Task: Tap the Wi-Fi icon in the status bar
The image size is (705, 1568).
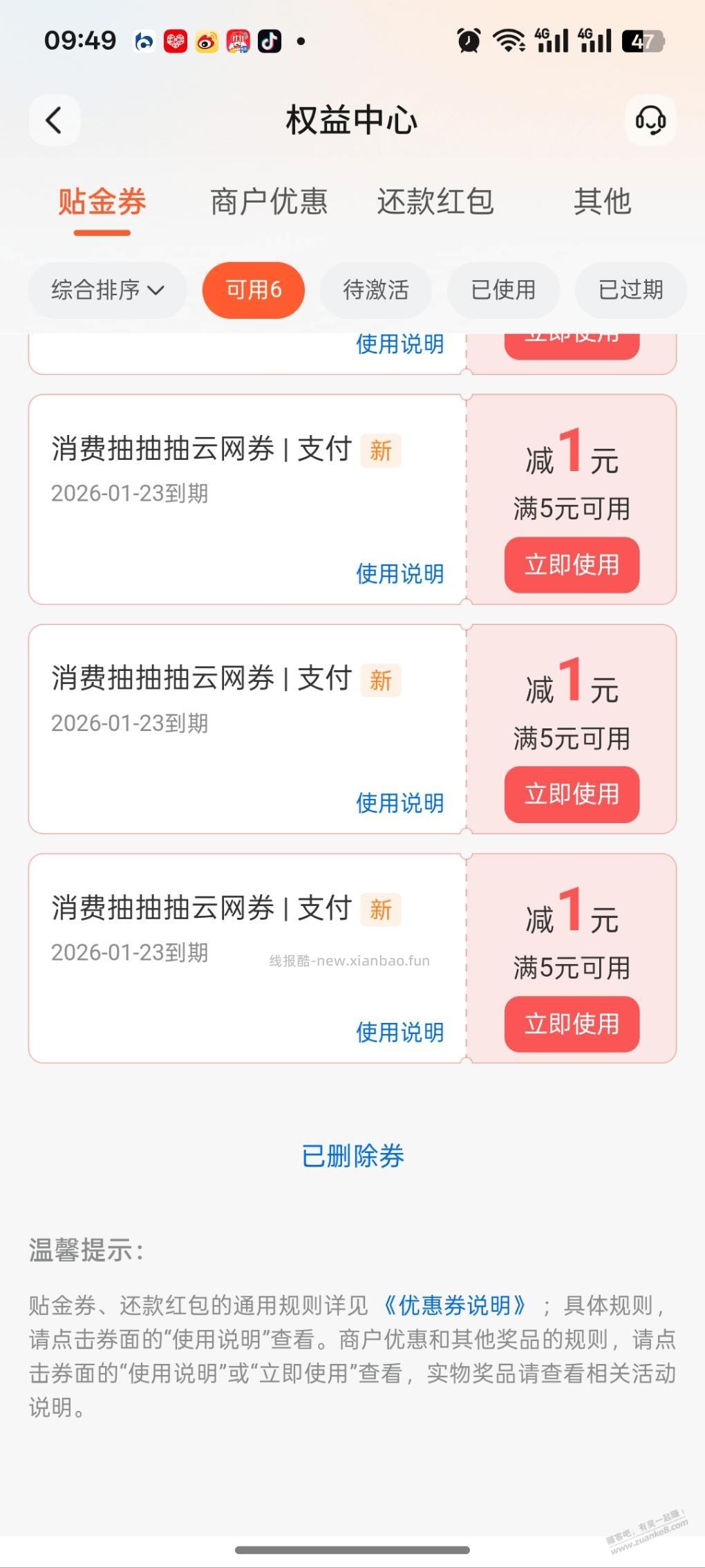Action: click(509, 41)
